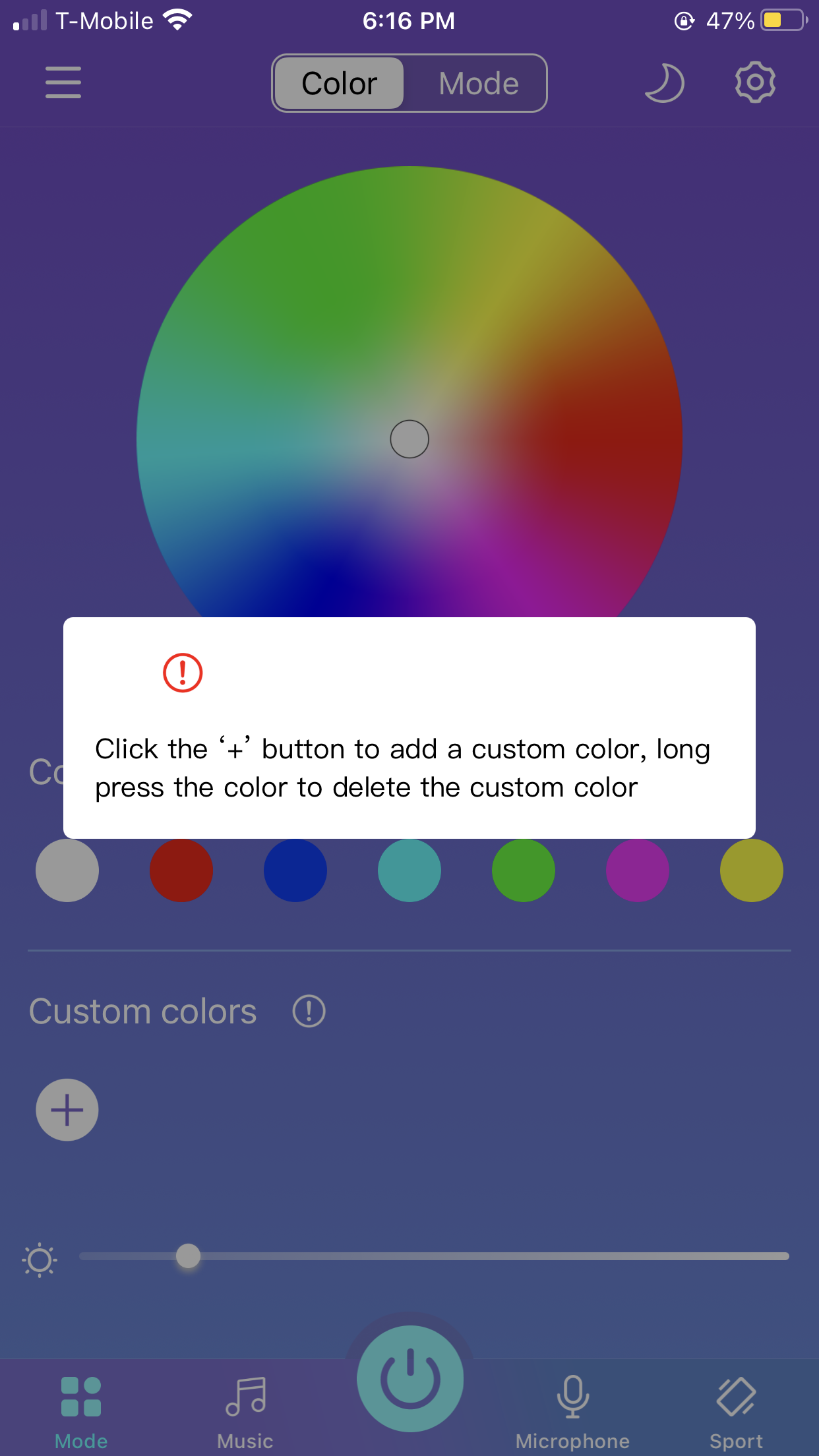Switch to the Mode segment at the top
The image size is (819, 1456).
click(x=478, y=84)
